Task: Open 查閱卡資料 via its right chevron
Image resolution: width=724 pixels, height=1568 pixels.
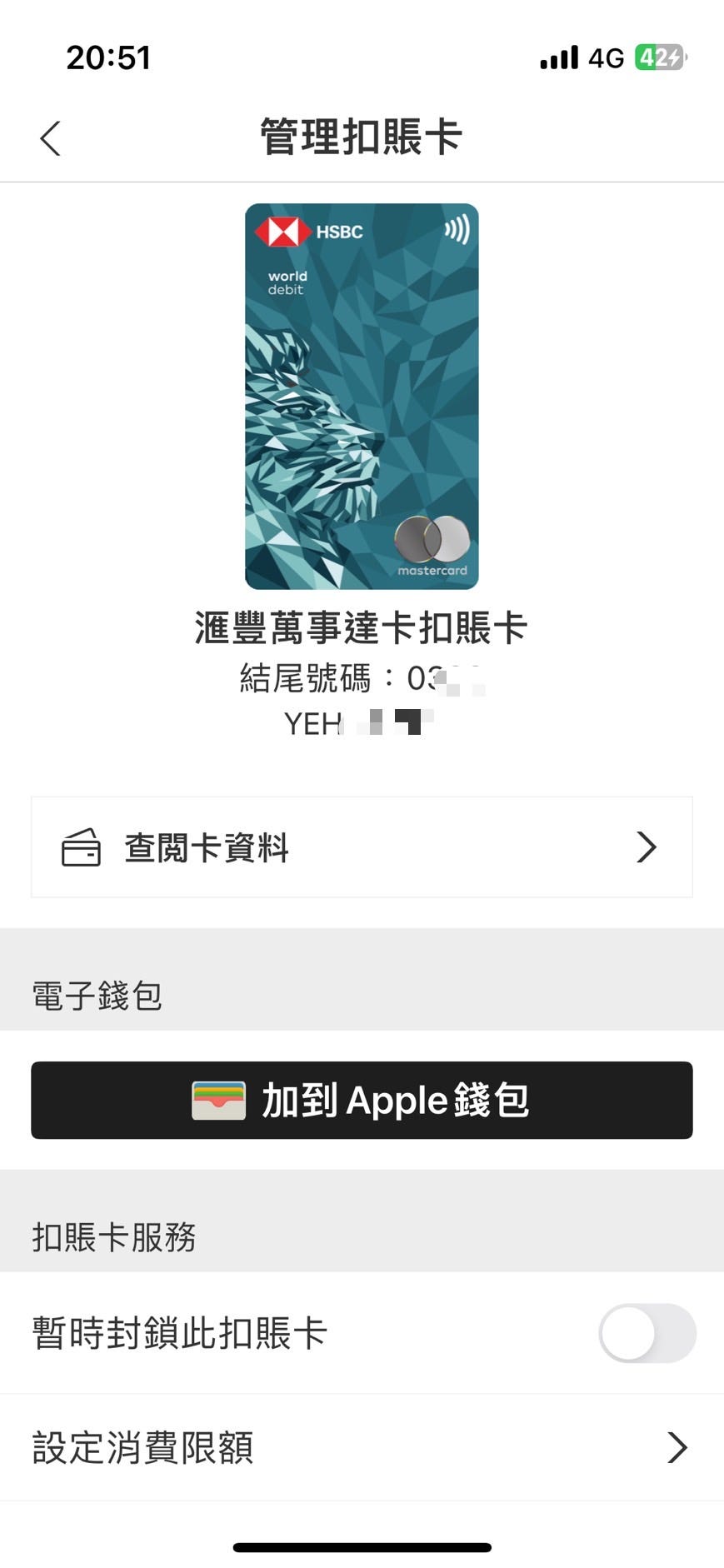Action: click(x=647, y=847)
